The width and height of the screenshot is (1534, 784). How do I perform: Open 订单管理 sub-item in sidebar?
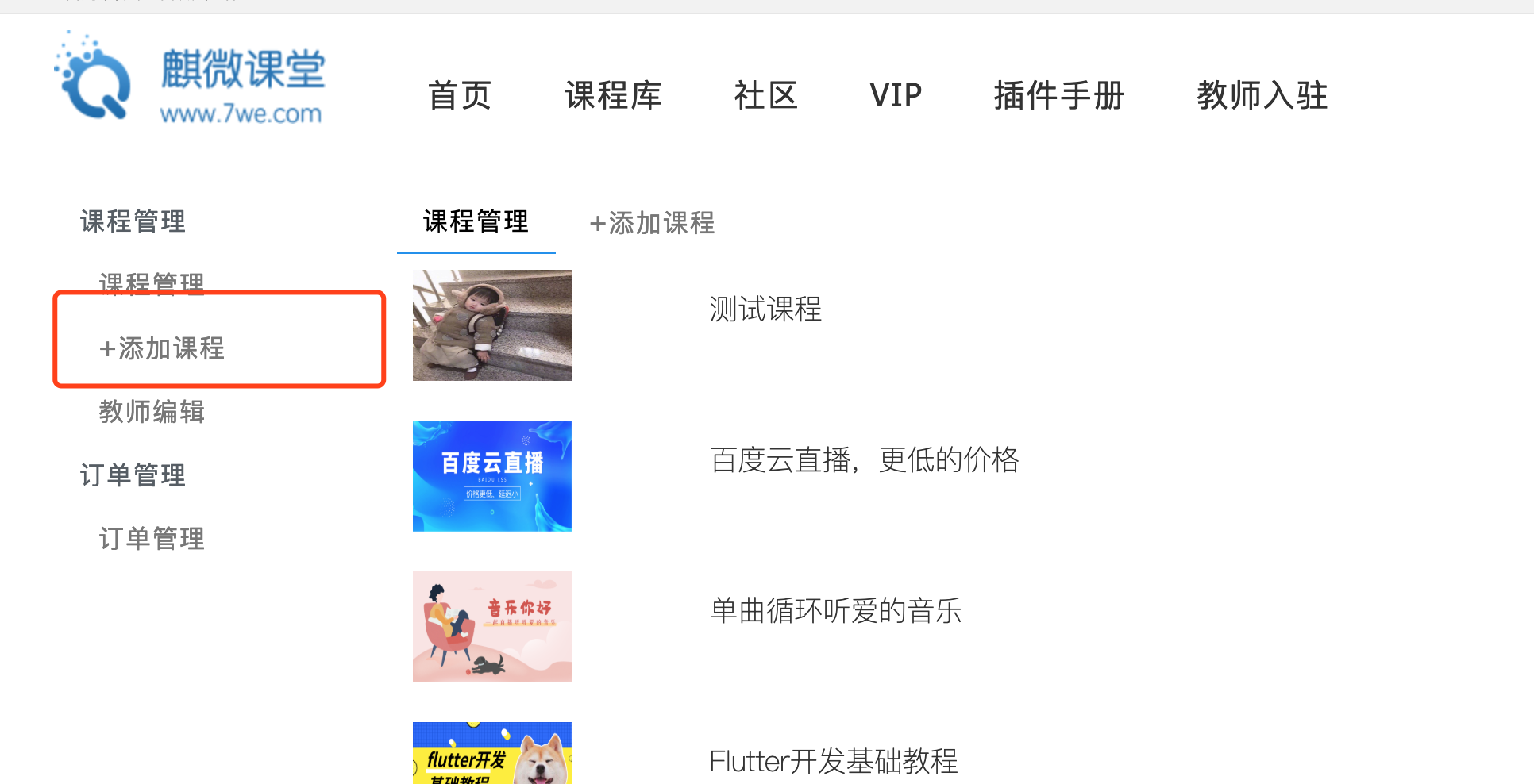pyautogui.click(x=152, y=539)
